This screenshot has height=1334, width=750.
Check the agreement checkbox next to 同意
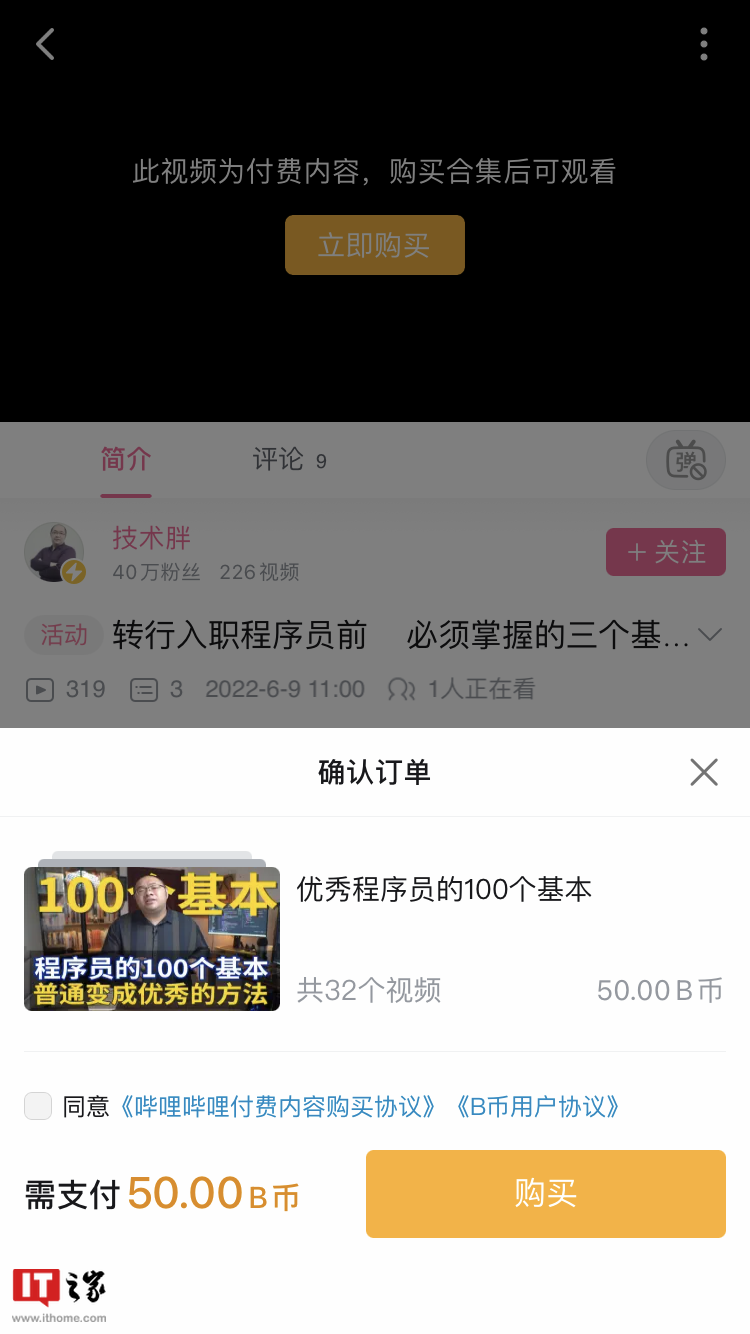38,1106
